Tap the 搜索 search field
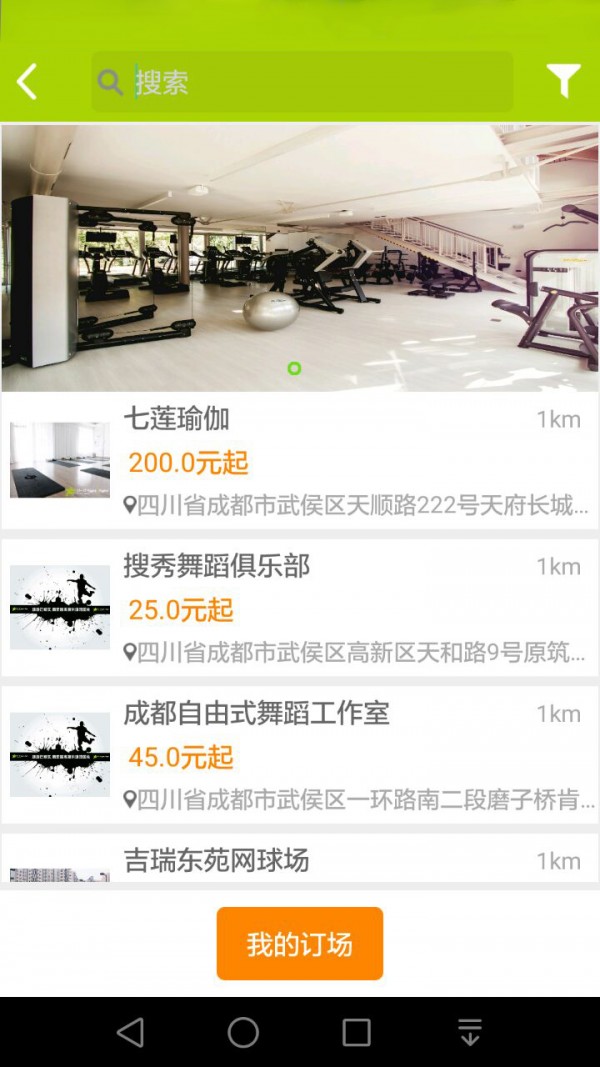The width and height of the screenshot is (600, 1067). coord(302,82)
